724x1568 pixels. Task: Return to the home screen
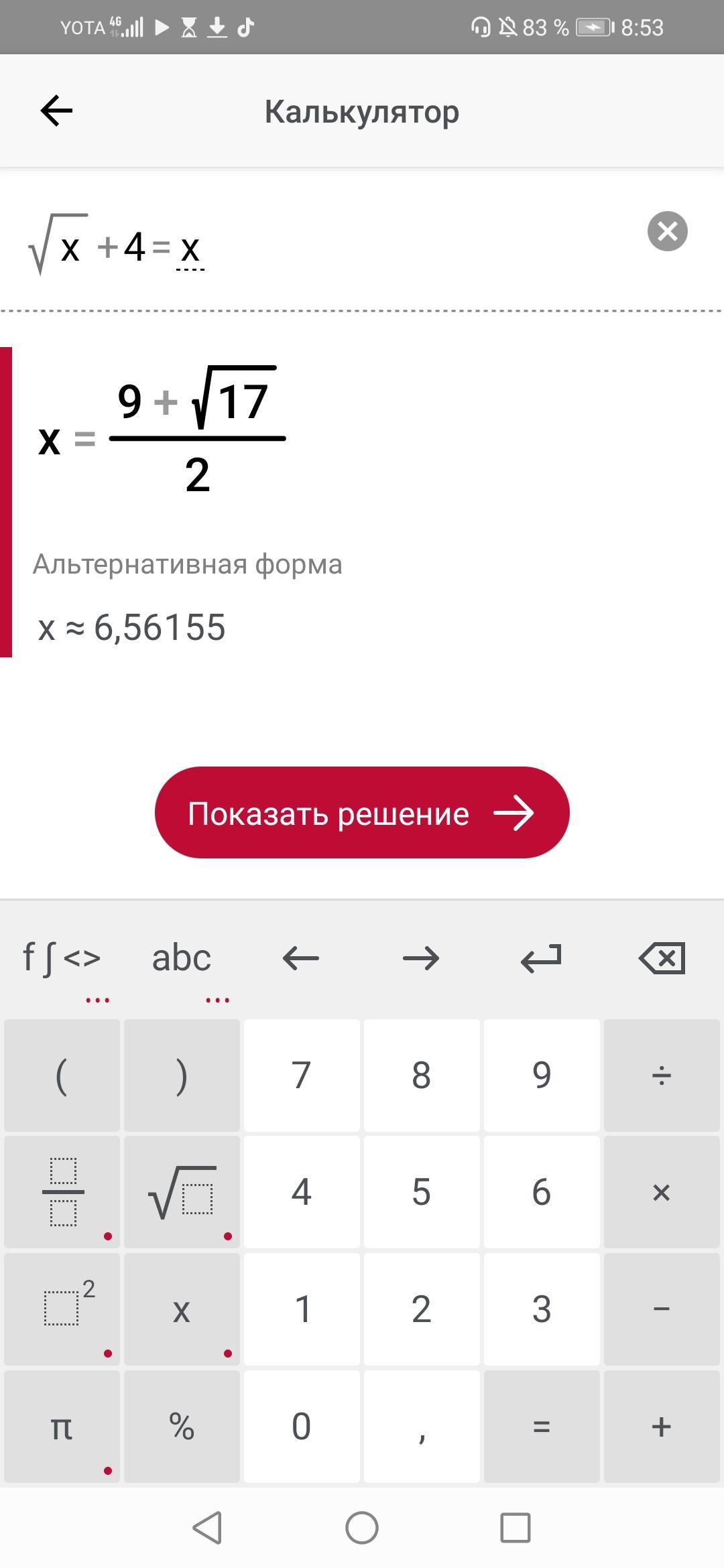362,1528
